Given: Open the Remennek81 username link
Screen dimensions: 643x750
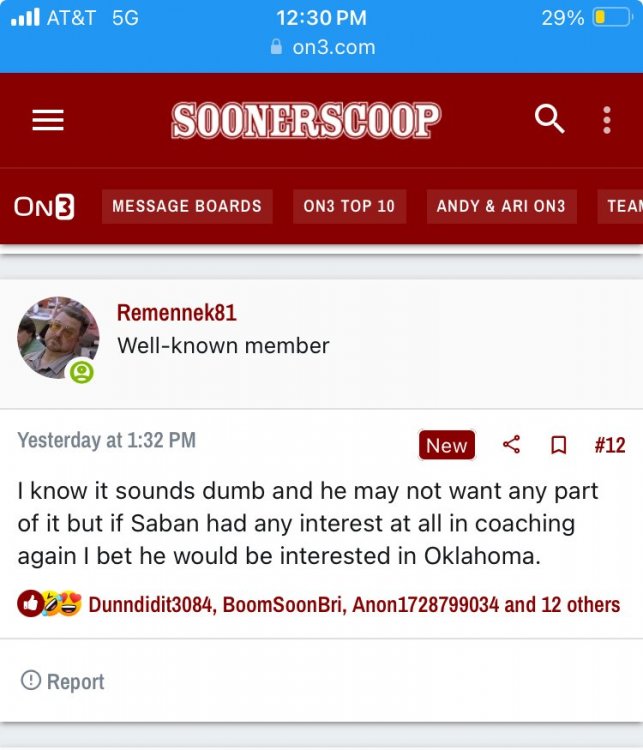Looking at the screenshot, I should pyautogui.click(x=177, y=313).
